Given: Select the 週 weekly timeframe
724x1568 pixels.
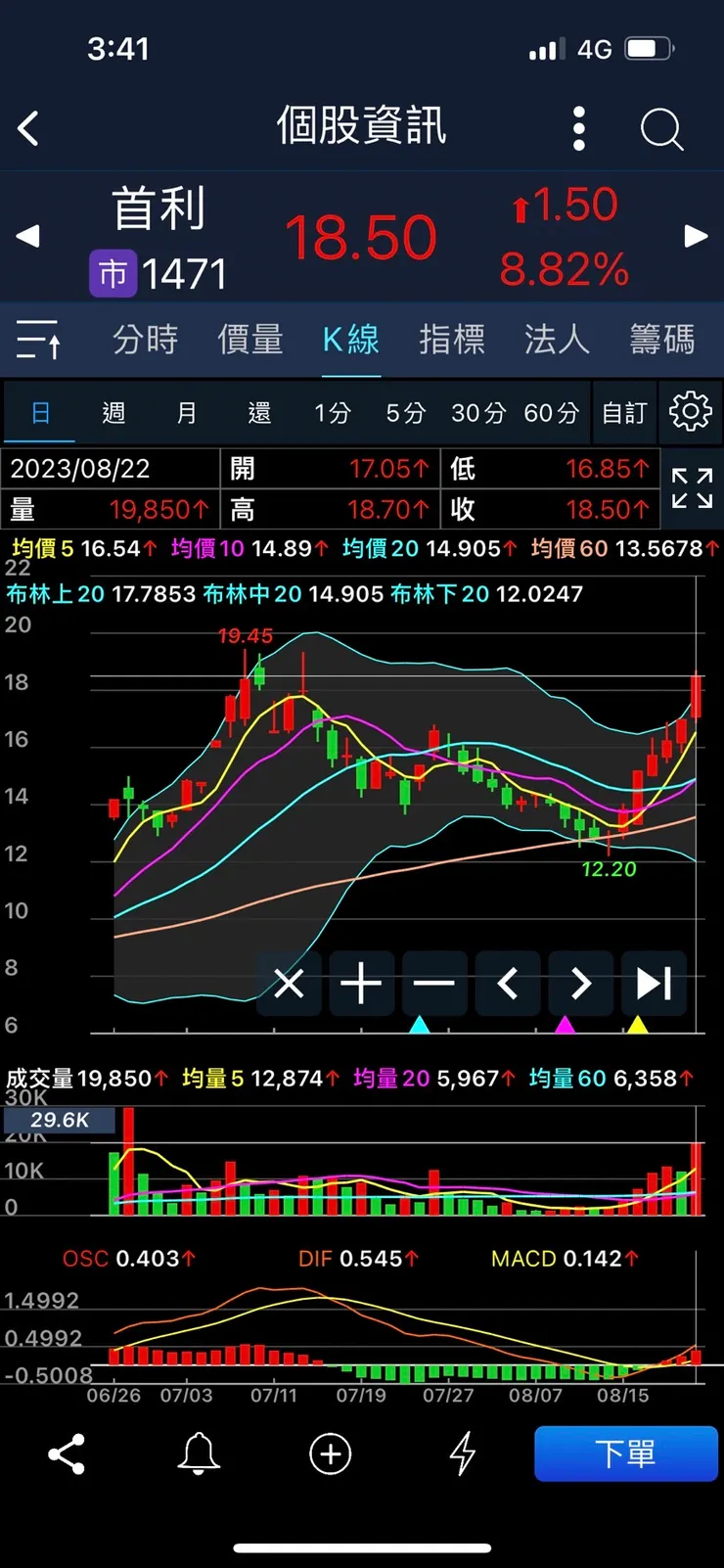Looking at the screenshot, I should (113, 412).
